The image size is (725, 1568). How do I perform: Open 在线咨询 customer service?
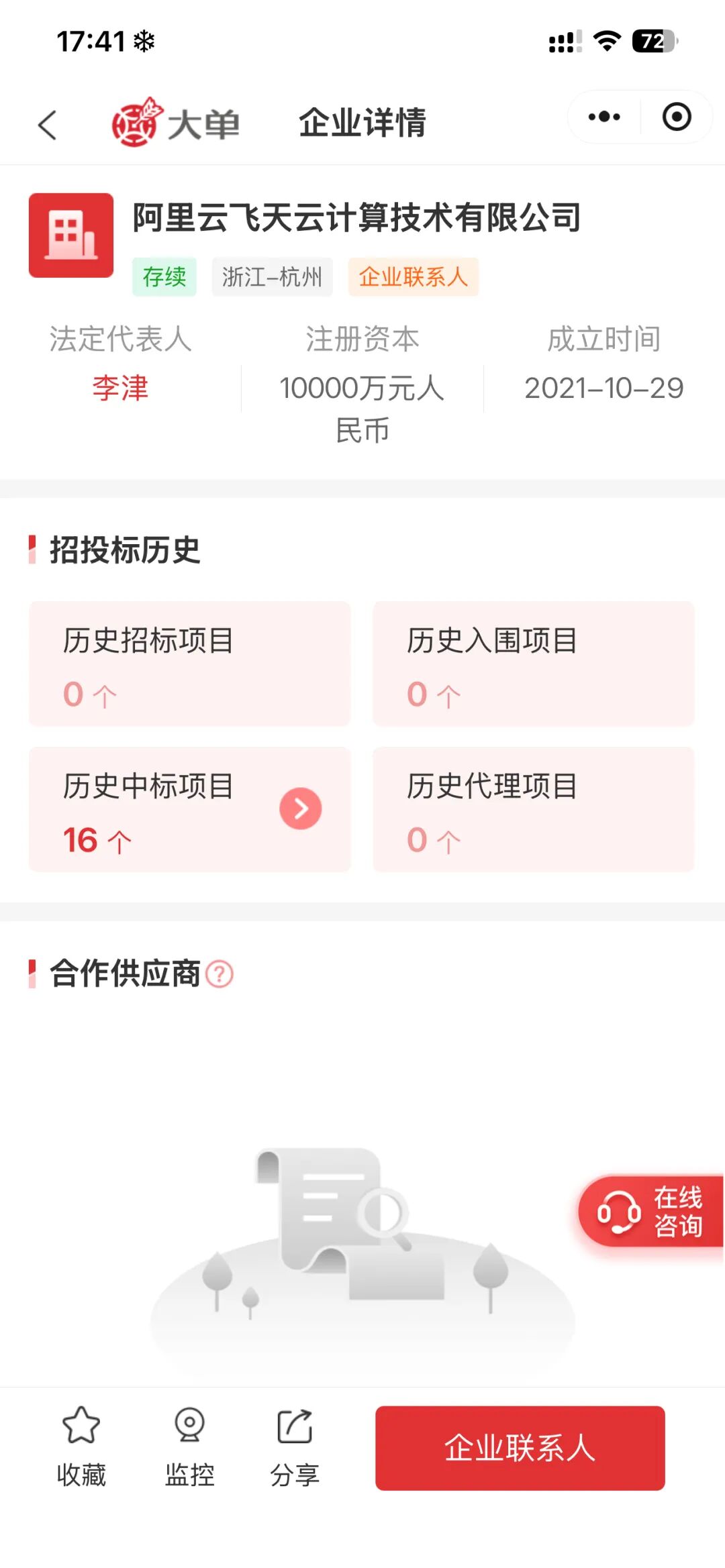650,1212
